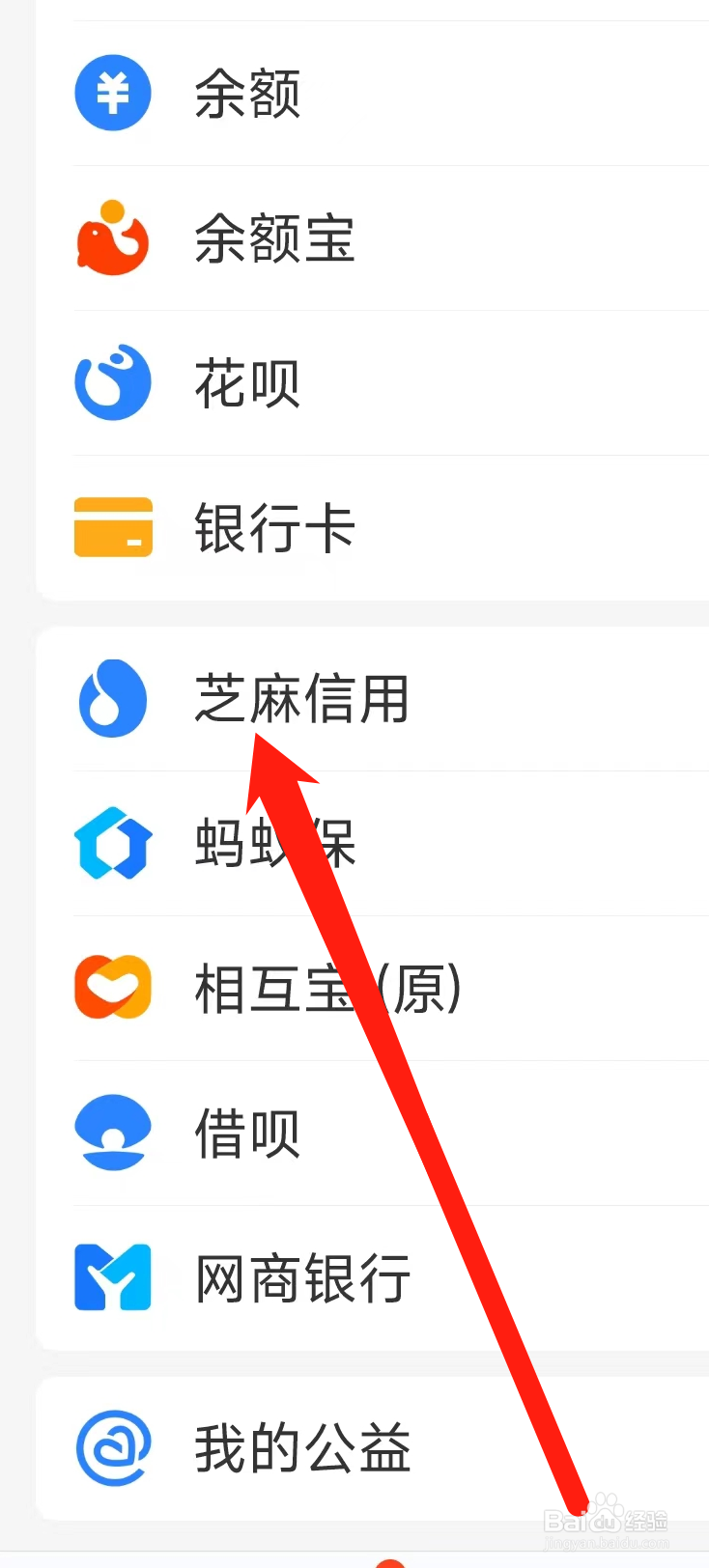This screenshot has width=709, height=1568.
Task: Click the 网商银行 MYbank icon
Action: [x=112, y=1276]
